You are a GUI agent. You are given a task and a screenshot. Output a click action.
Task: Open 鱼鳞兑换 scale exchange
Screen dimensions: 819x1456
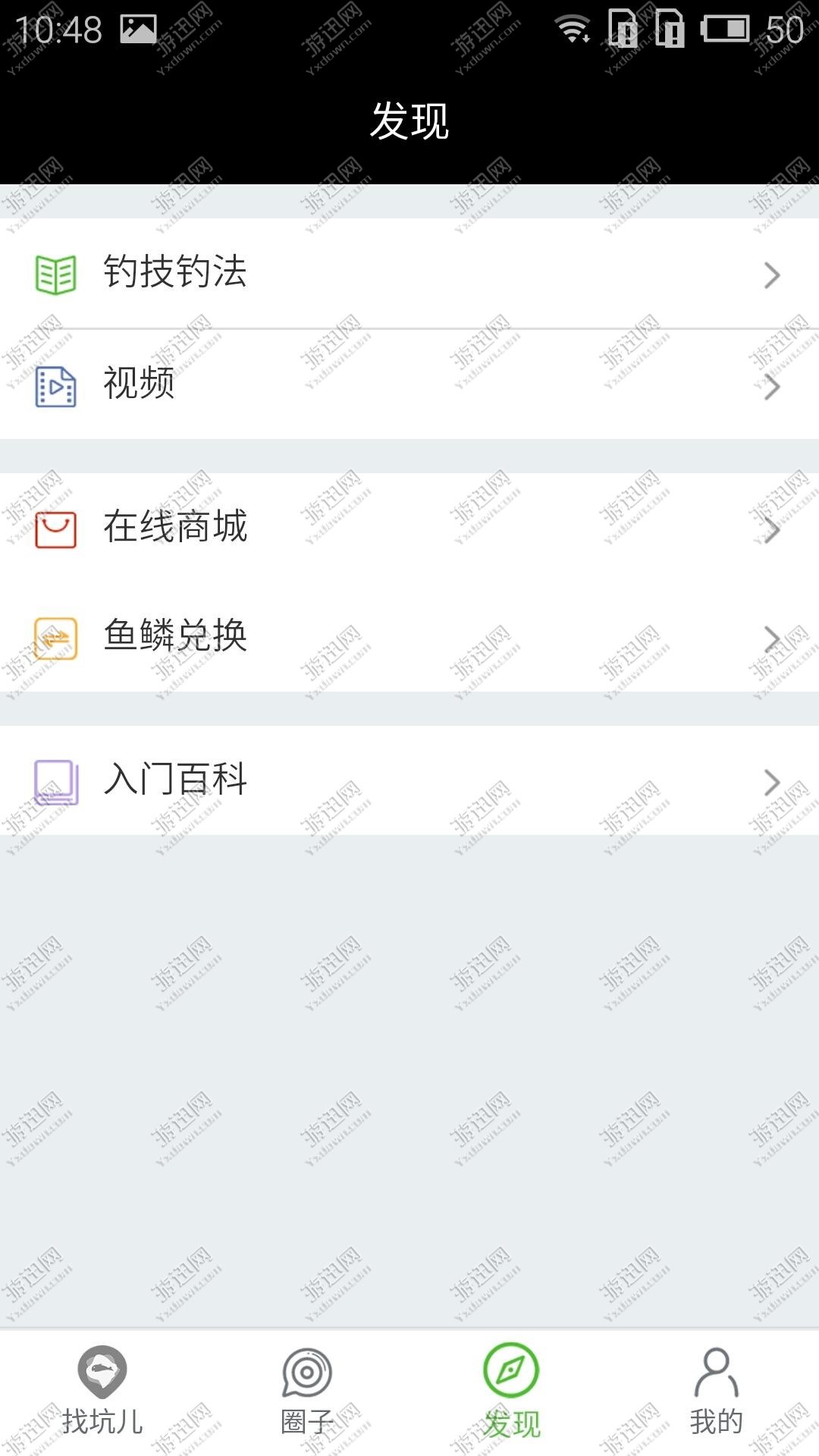pyautogui.click(x=409, y=636)
